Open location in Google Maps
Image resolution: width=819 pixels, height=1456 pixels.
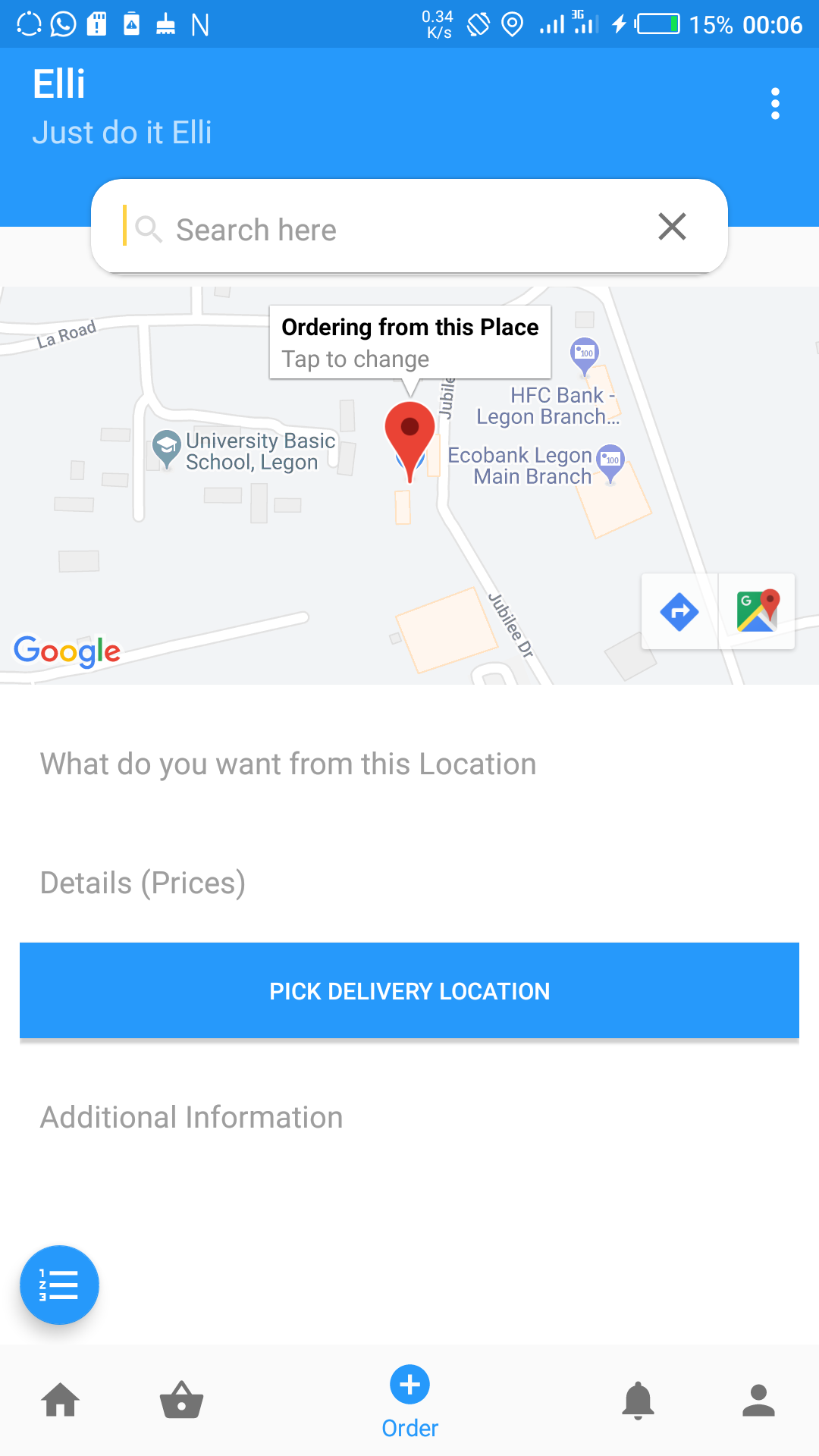pyautogui.click(x=757, y=611)
